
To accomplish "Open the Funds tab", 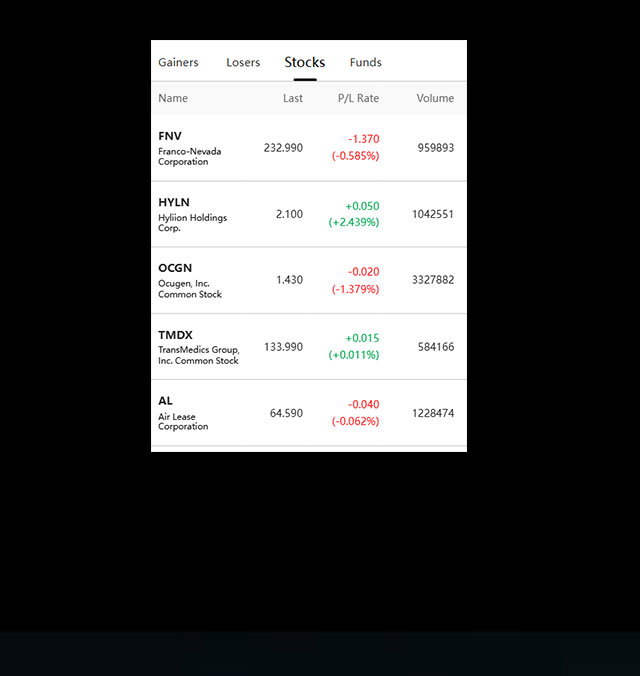I will (365, 62).
